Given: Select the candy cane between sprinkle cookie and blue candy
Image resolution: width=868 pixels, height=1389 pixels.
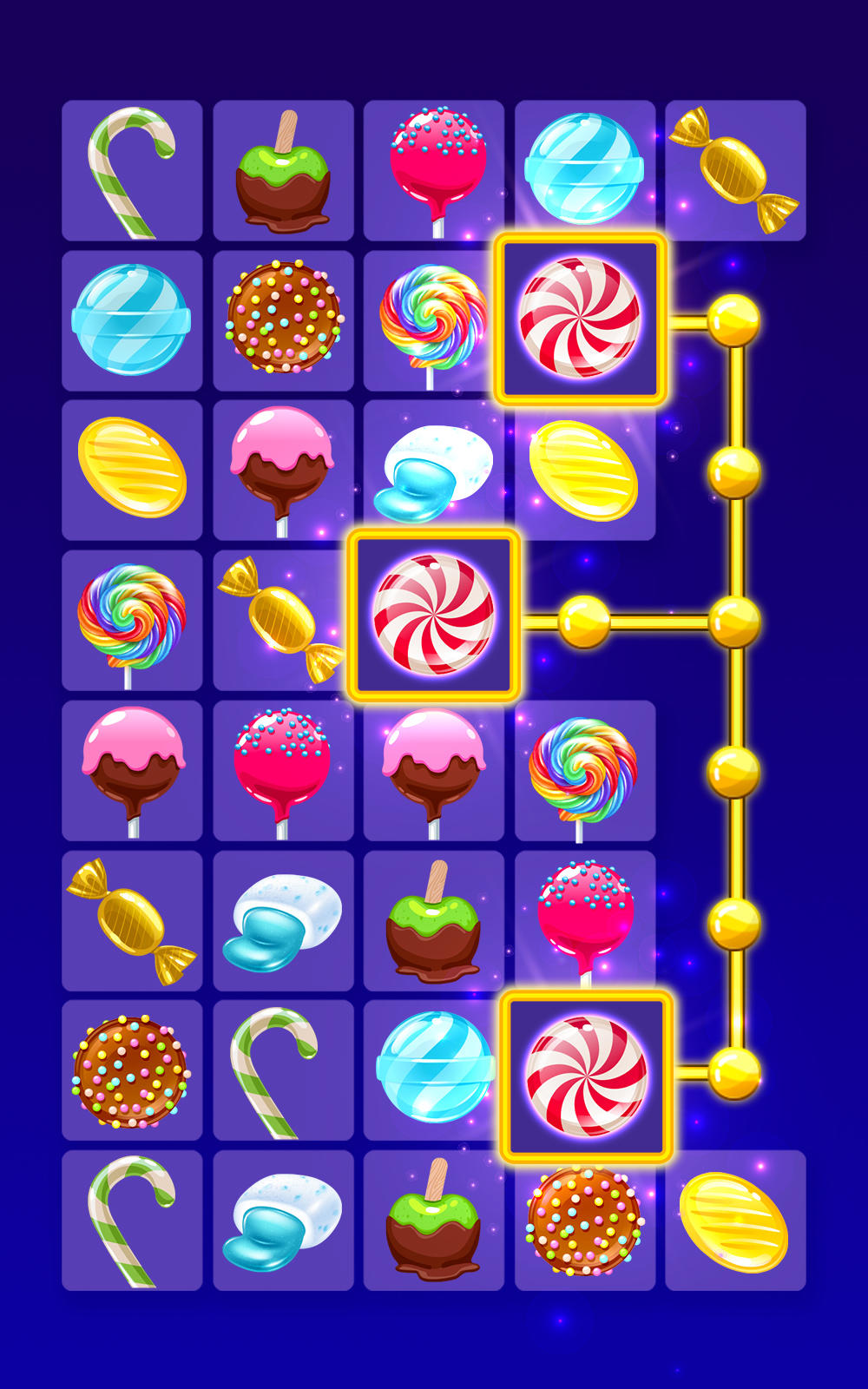Looking at the screenshot, I should point(283,1070).
